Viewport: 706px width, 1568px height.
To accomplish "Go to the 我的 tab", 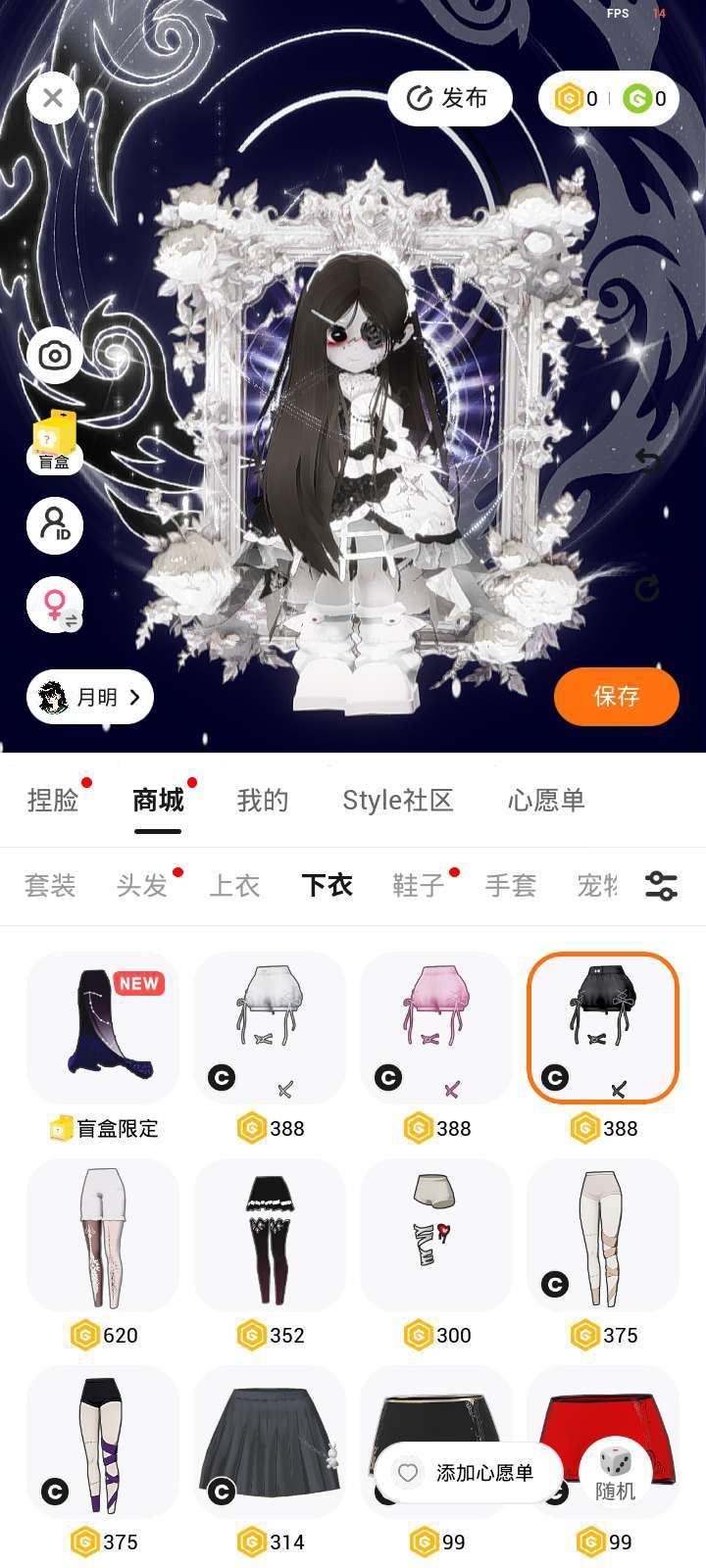I will [x=263, y=801].
